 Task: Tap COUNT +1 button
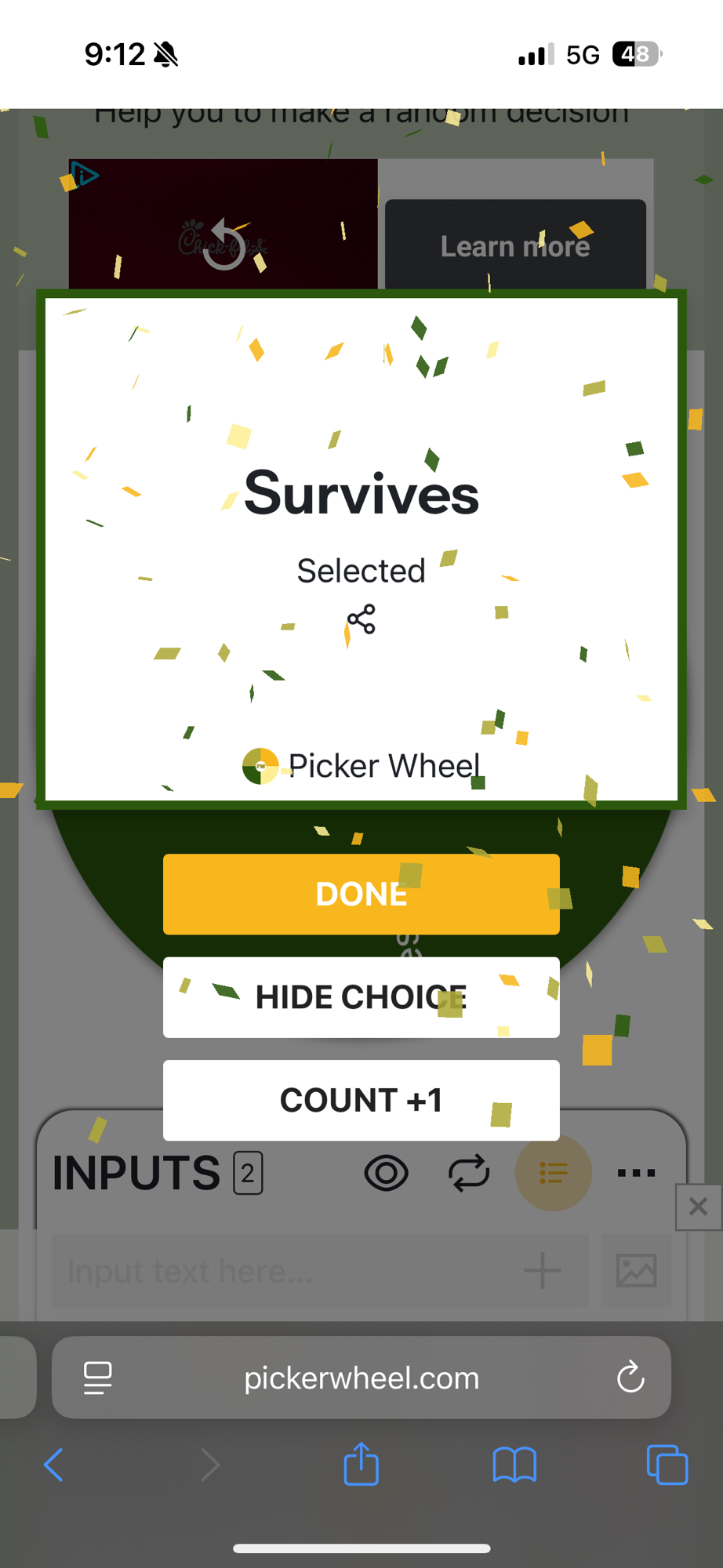click(361, 1100)
